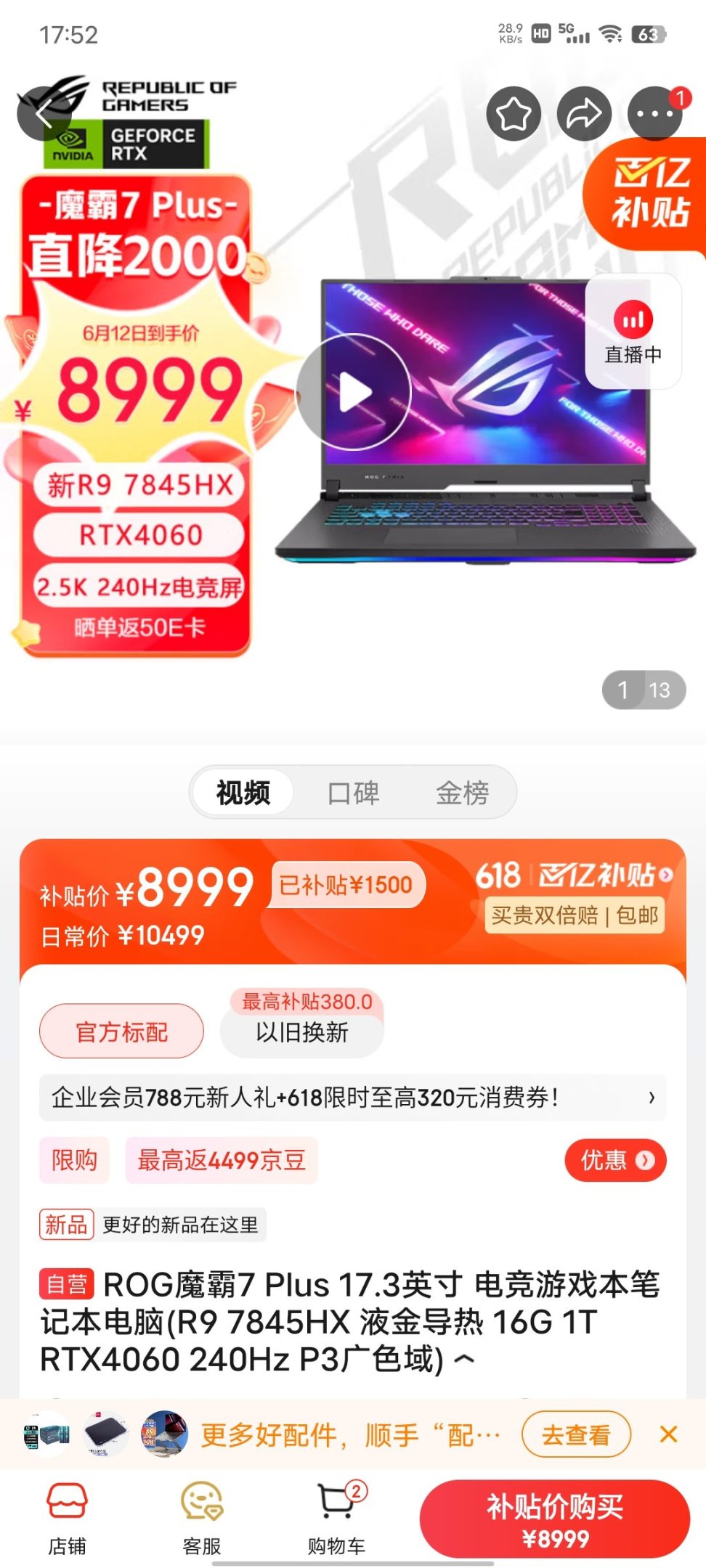The height and width of the screenshot is (1568, 706).
Task: Contact 客服 customer service
Action: pyautogui.click(x=202, y=1519)
